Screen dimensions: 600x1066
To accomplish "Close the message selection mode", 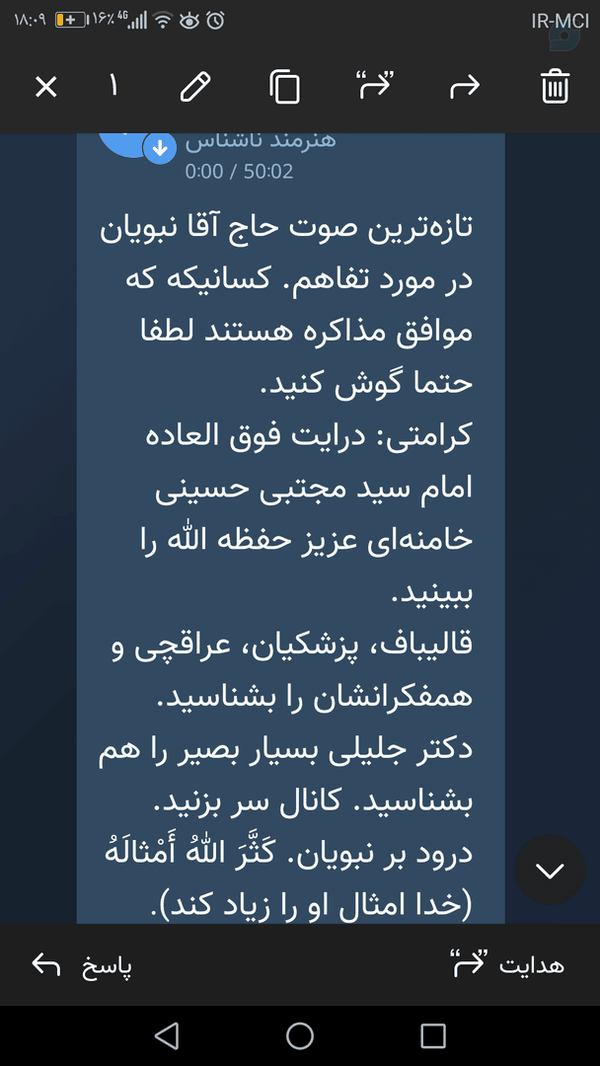I will (46, 87).
